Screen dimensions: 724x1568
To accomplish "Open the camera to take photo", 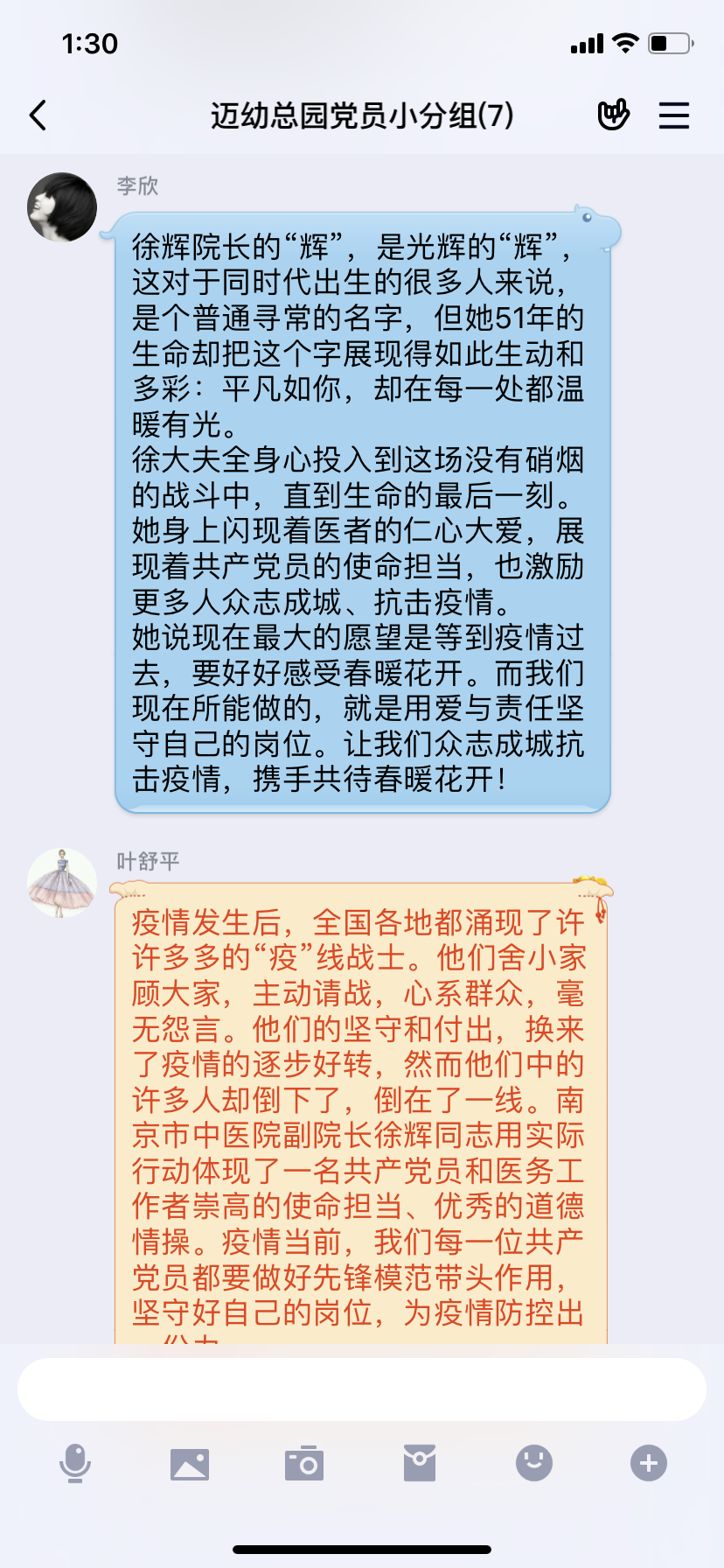I will [x=304, y=1463].
